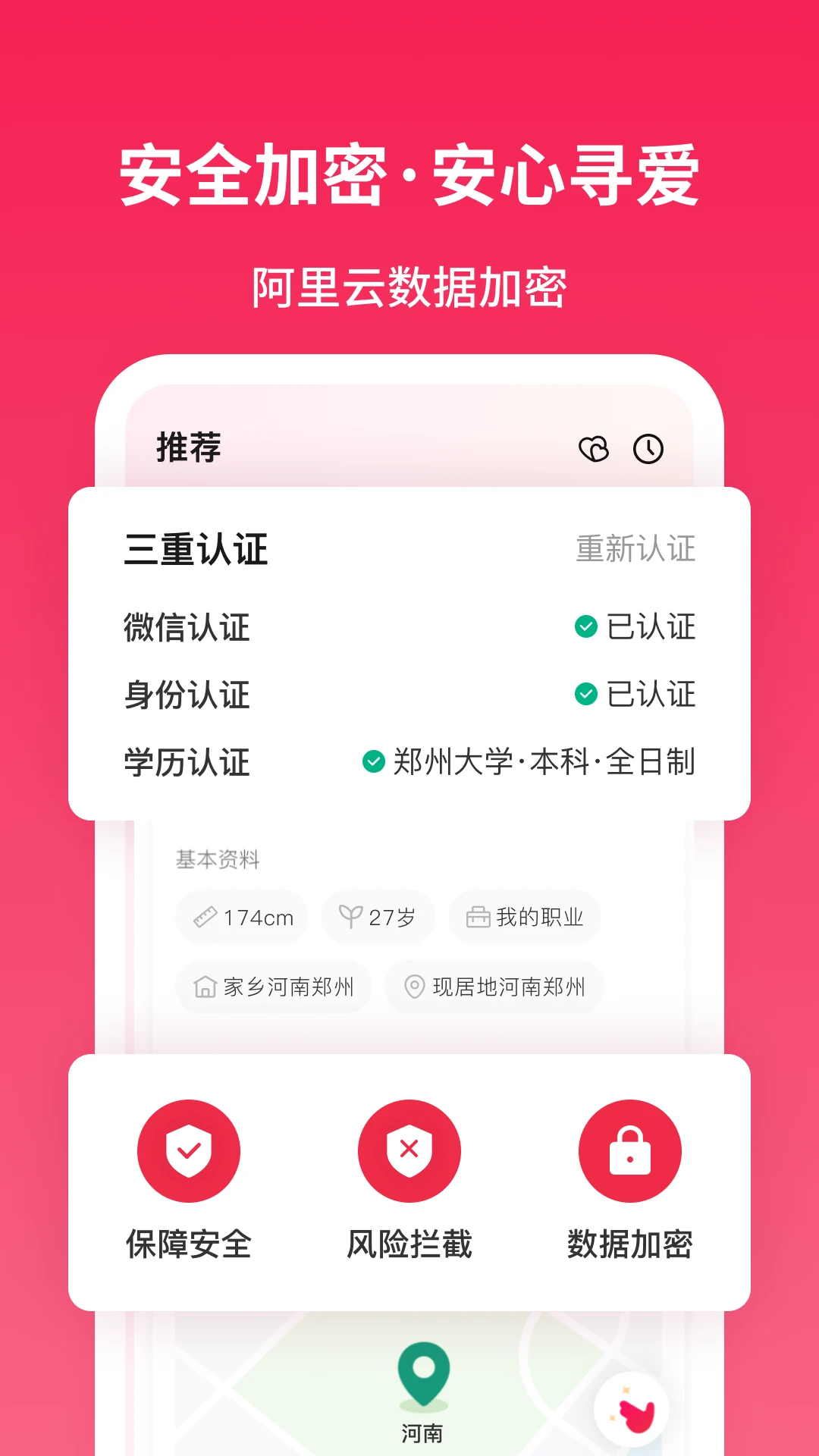The height and width of the screenshot is (1456, 819).
Task: Select the 27岁 age tag
Action: pos(378,917)
